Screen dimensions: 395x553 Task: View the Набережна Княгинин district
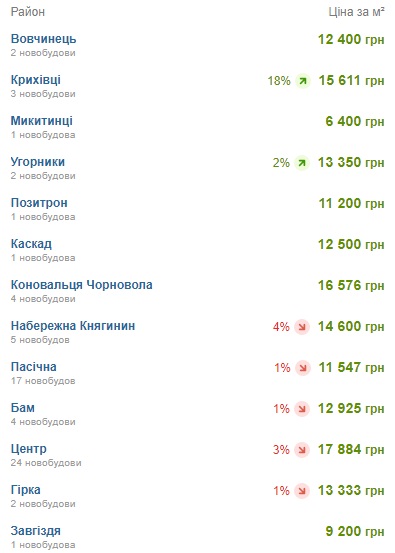point(73,326)
